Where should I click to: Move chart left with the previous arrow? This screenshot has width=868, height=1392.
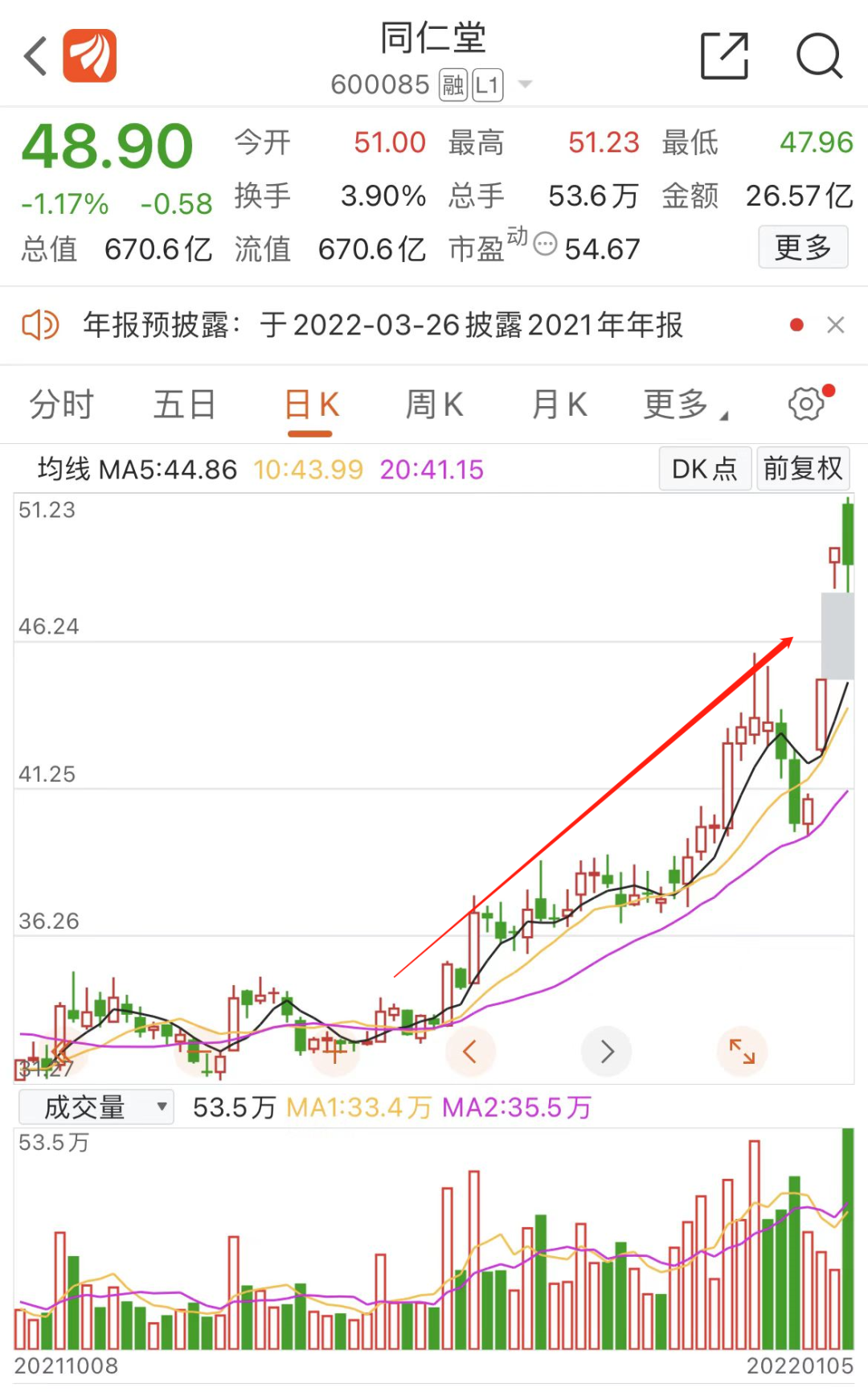pyautogui.click(x=470, y=1051)
